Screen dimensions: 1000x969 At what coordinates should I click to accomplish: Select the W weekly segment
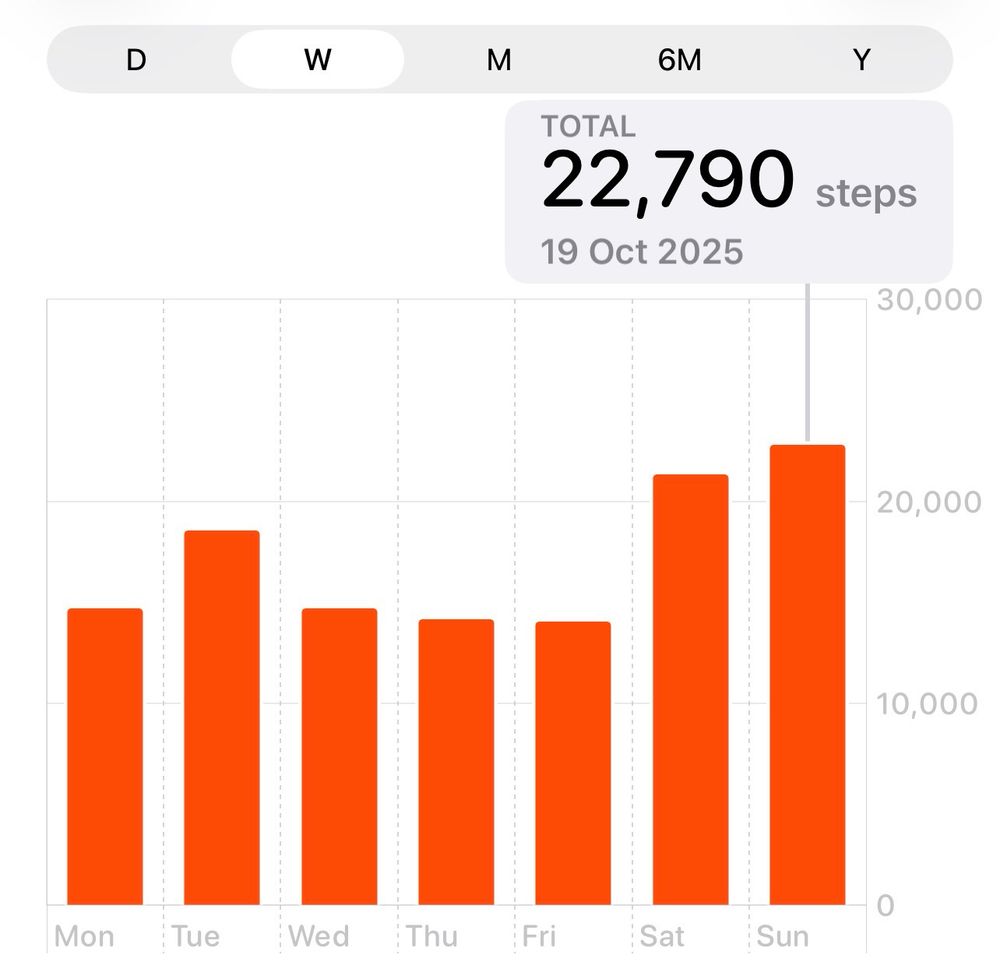(x=317, y=60)
